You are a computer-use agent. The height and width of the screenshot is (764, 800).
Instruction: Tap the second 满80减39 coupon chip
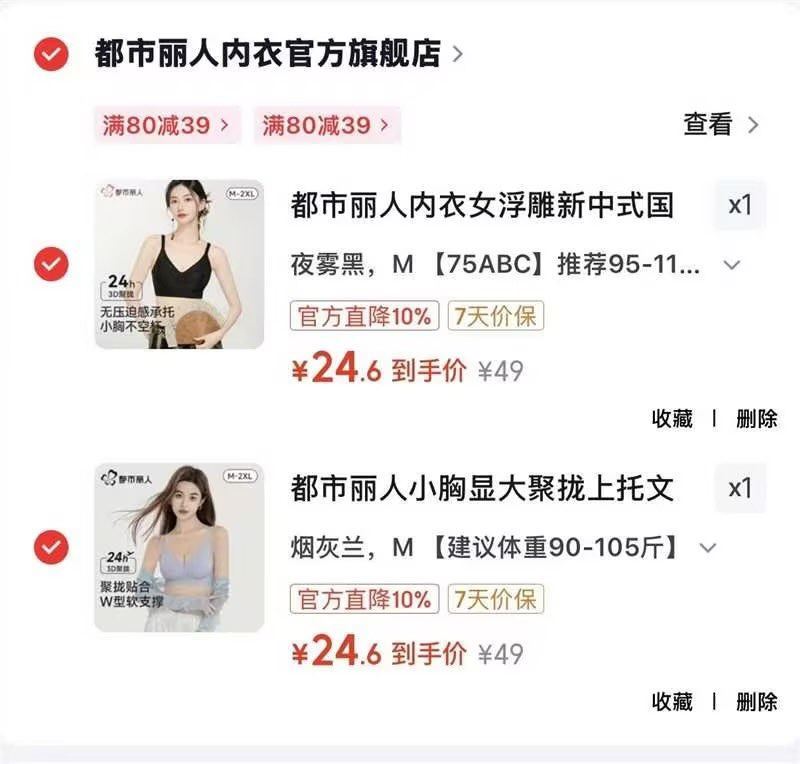pos(327,125)
